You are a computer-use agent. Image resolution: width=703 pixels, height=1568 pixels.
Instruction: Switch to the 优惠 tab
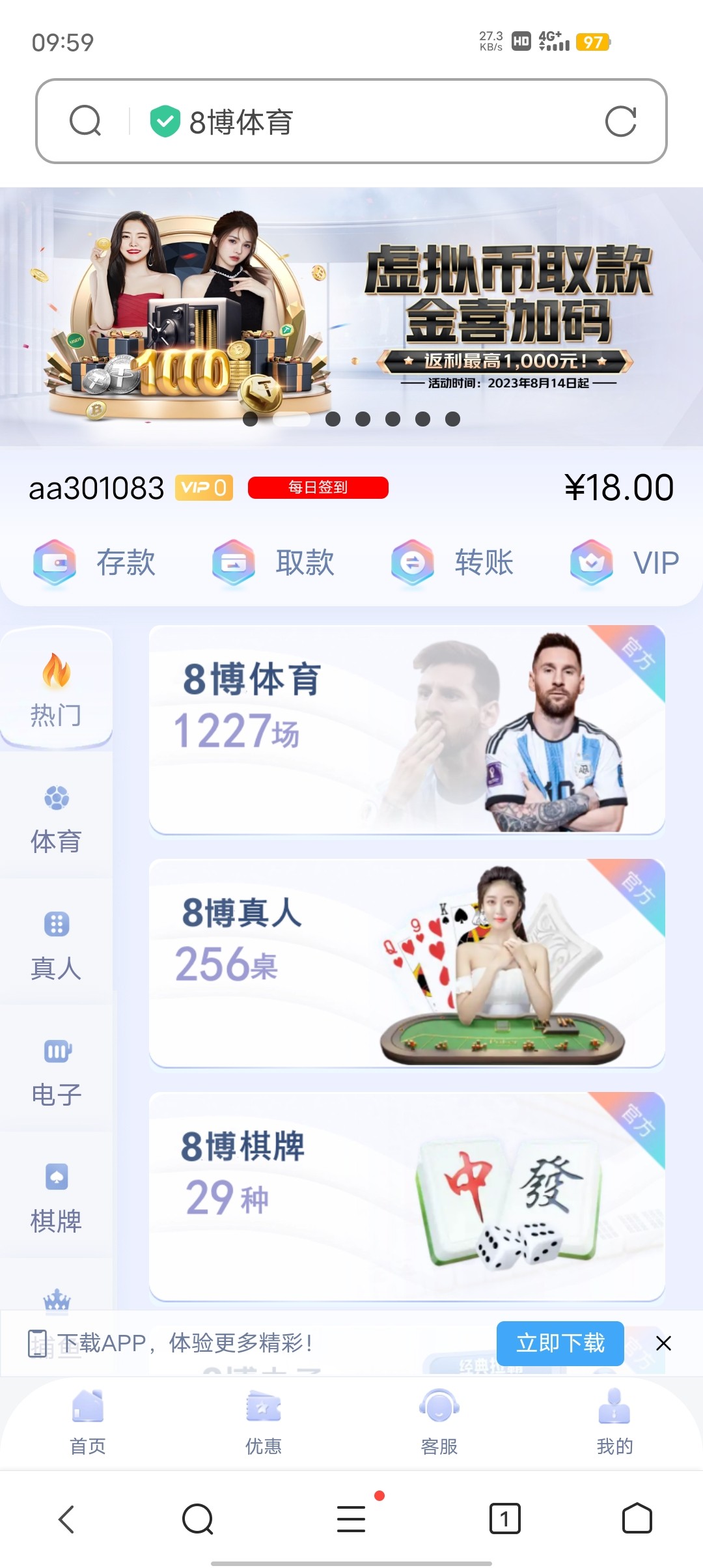tap(264, 1422)
